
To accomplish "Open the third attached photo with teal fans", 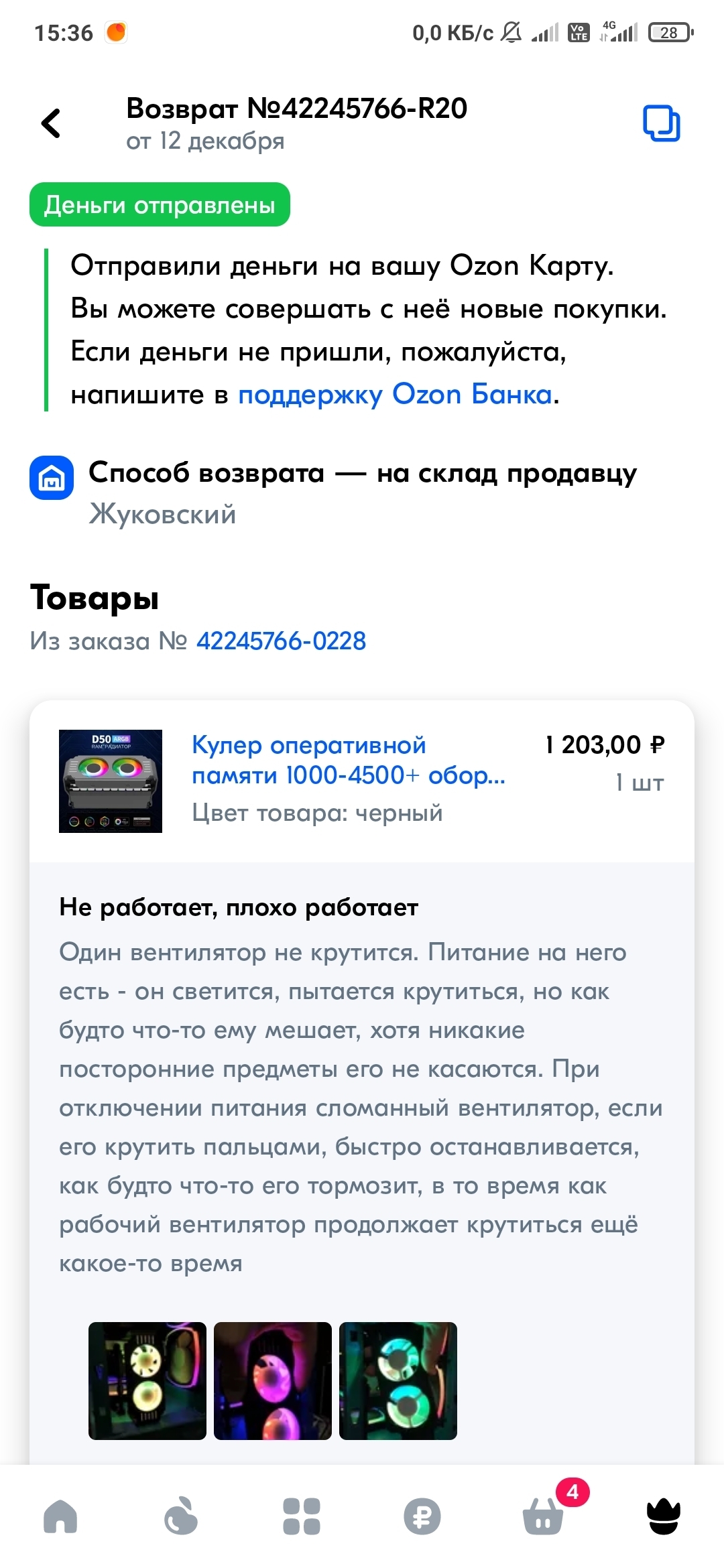I will pyautogui.click(x=398, y=1380).
